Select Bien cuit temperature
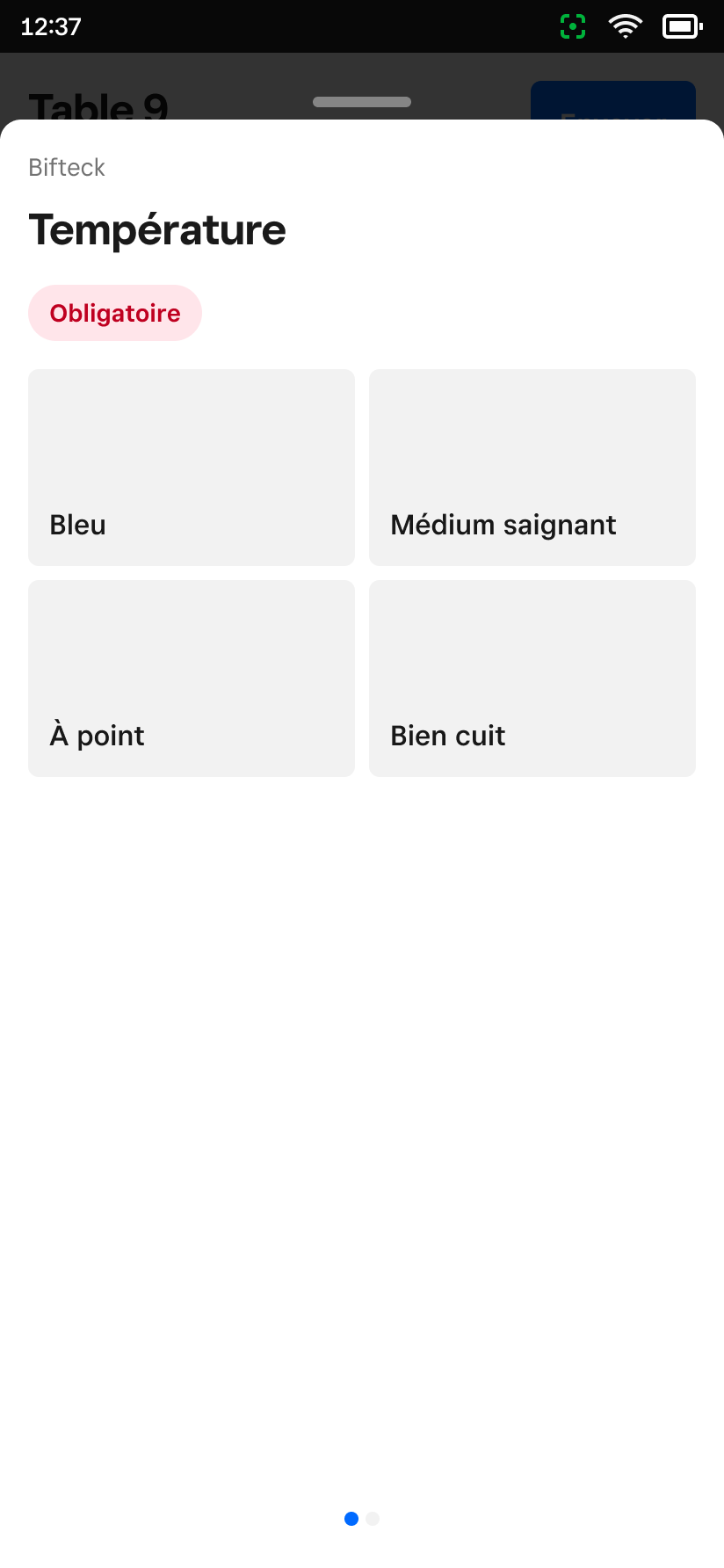724x1568 pixels. tap(532, 679)
